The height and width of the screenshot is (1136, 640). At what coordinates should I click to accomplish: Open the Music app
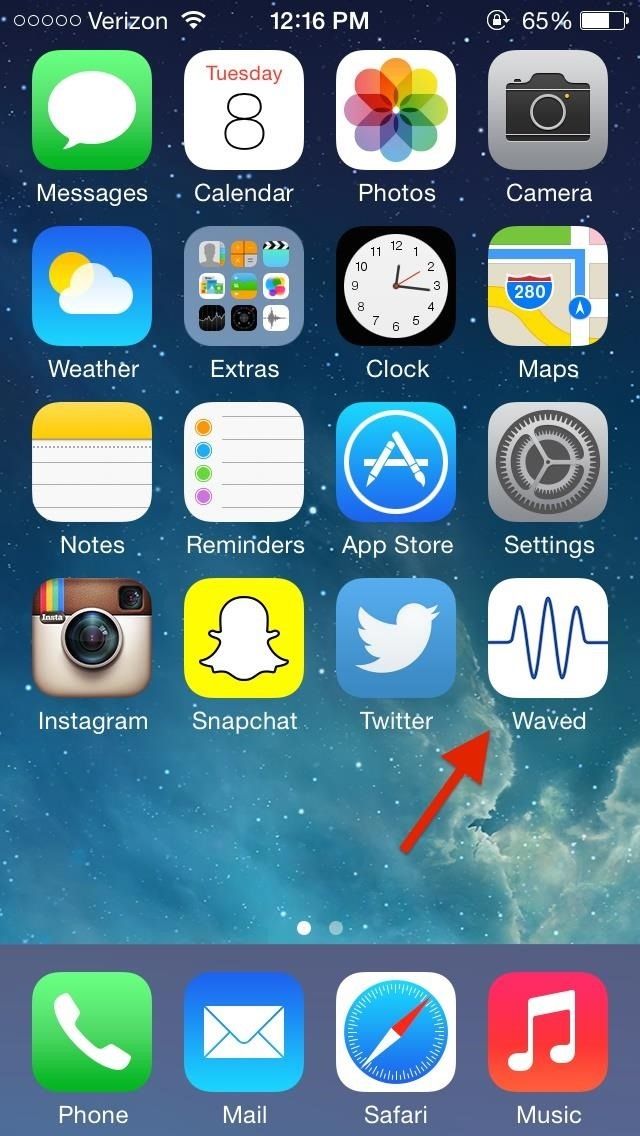[x=548, y=1032]
